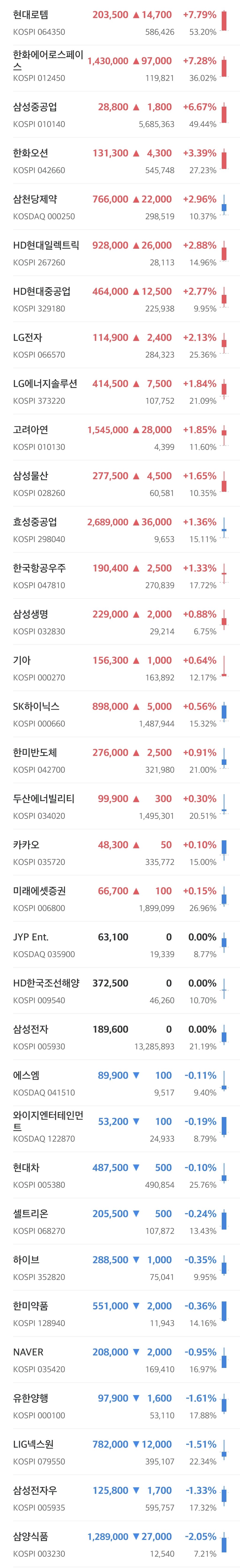The width and height of the screenshot is (240, 1568).
Task: View the 고려아연 stock row
Action: (120, 438)
